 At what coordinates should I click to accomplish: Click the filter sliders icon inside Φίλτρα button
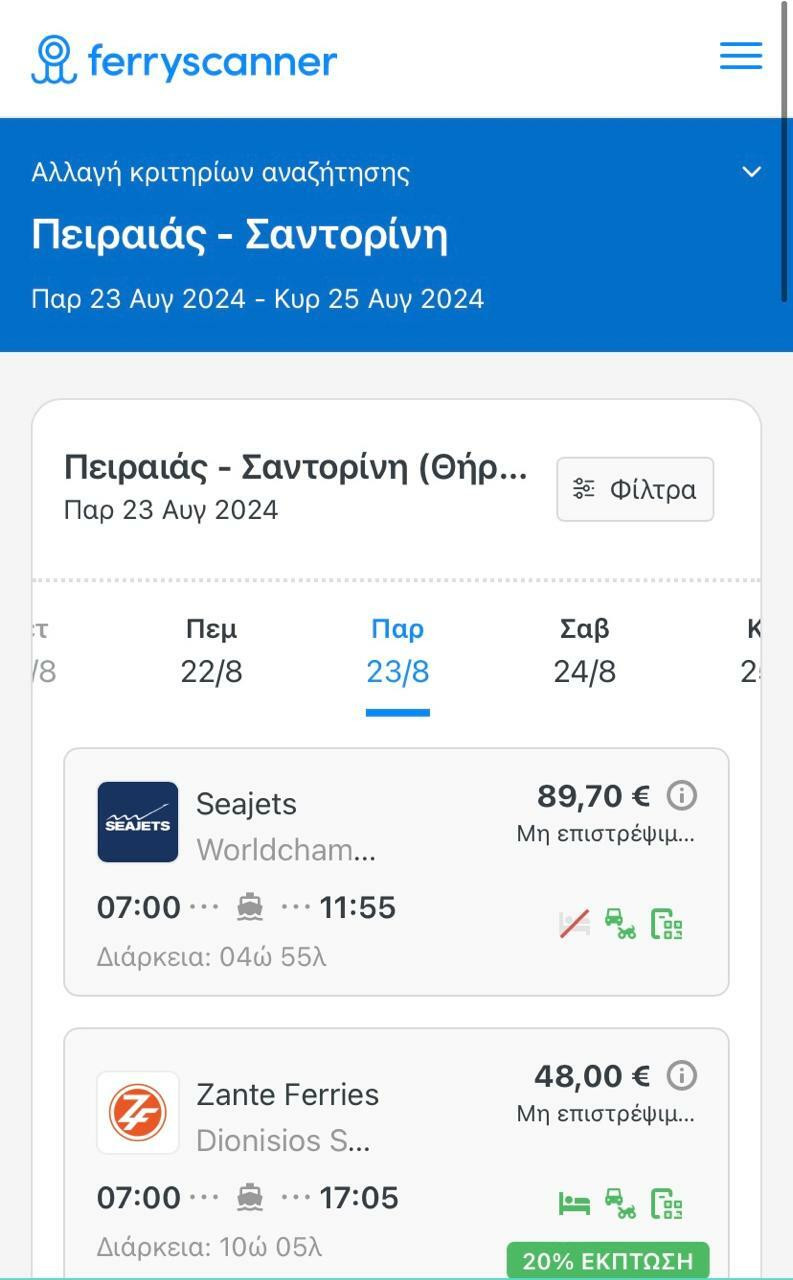tap(585, 489)
